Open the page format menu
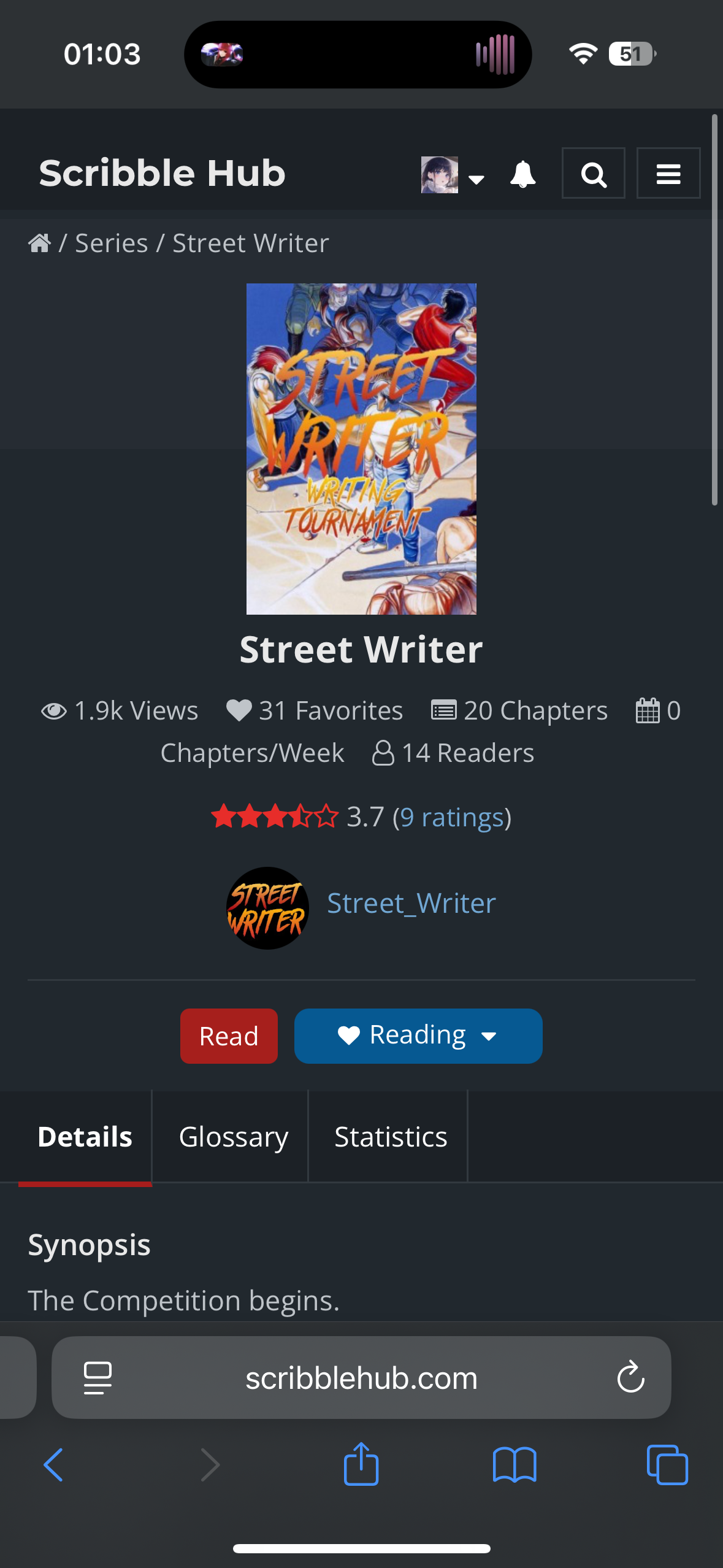Image resolution: width=723 pixels, height=1568 pixels. 98,1378
